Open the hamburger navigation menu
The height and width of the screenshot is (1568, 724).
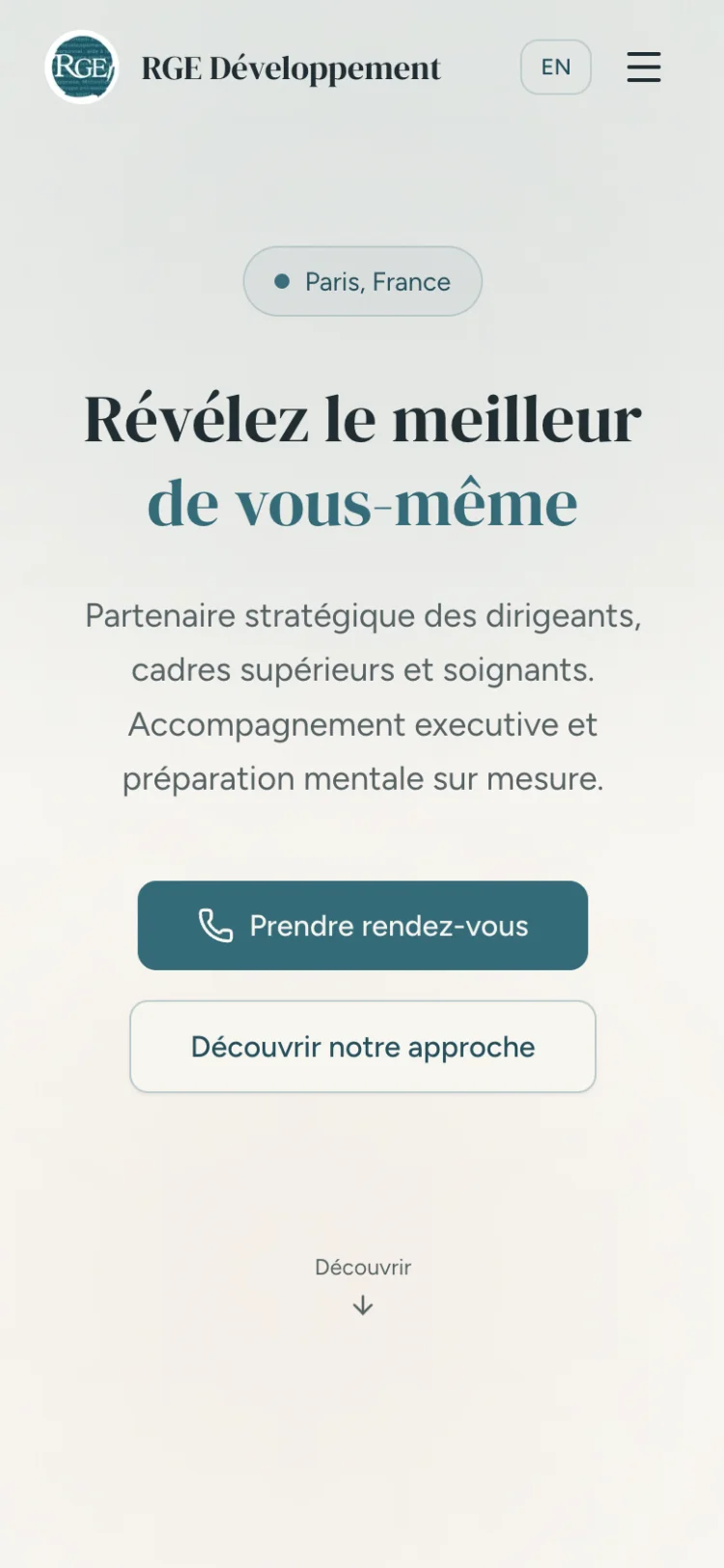[643, 67]
